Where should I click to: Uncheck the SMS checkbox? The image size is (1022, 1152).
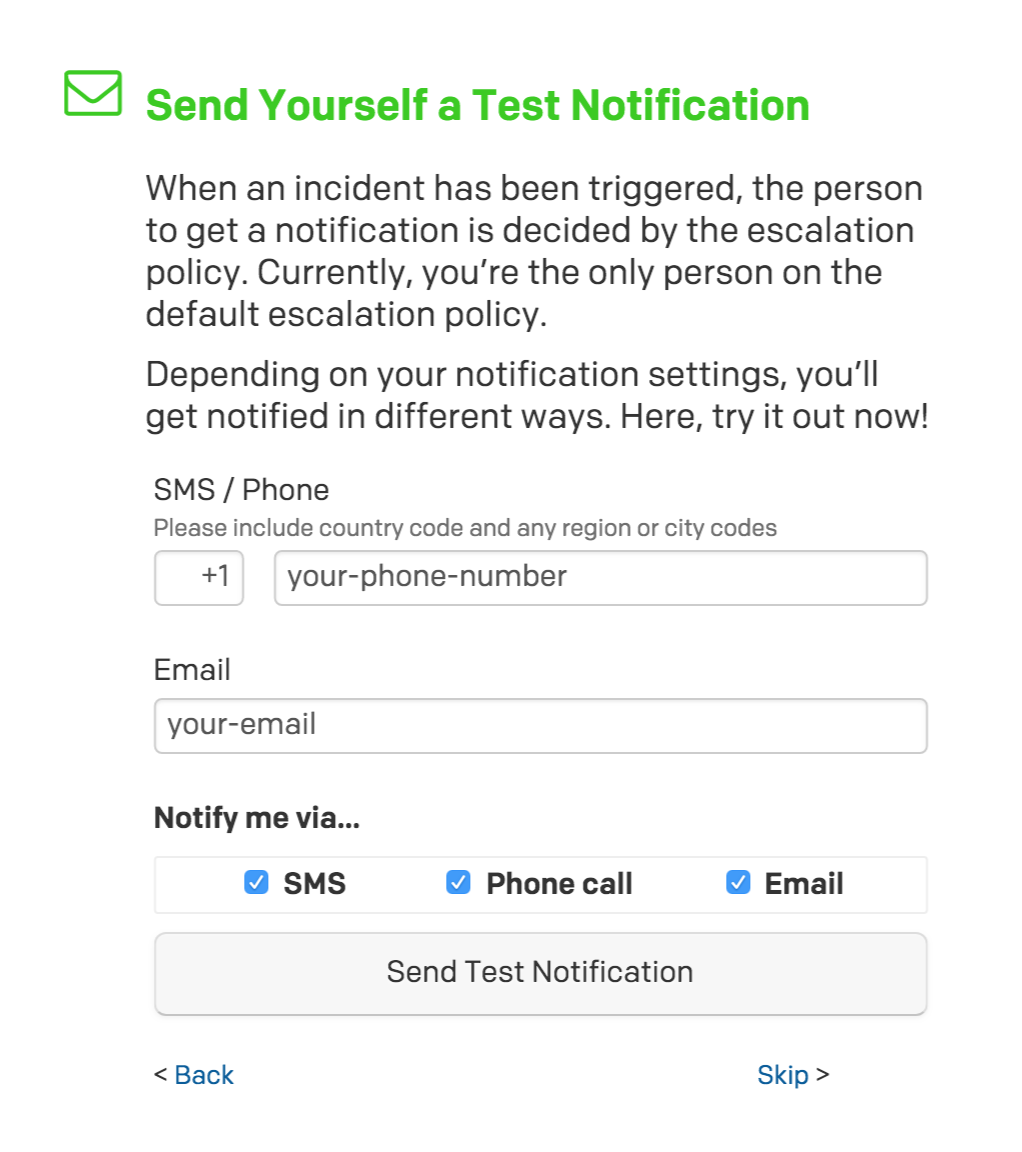click(x=257, y=883)
